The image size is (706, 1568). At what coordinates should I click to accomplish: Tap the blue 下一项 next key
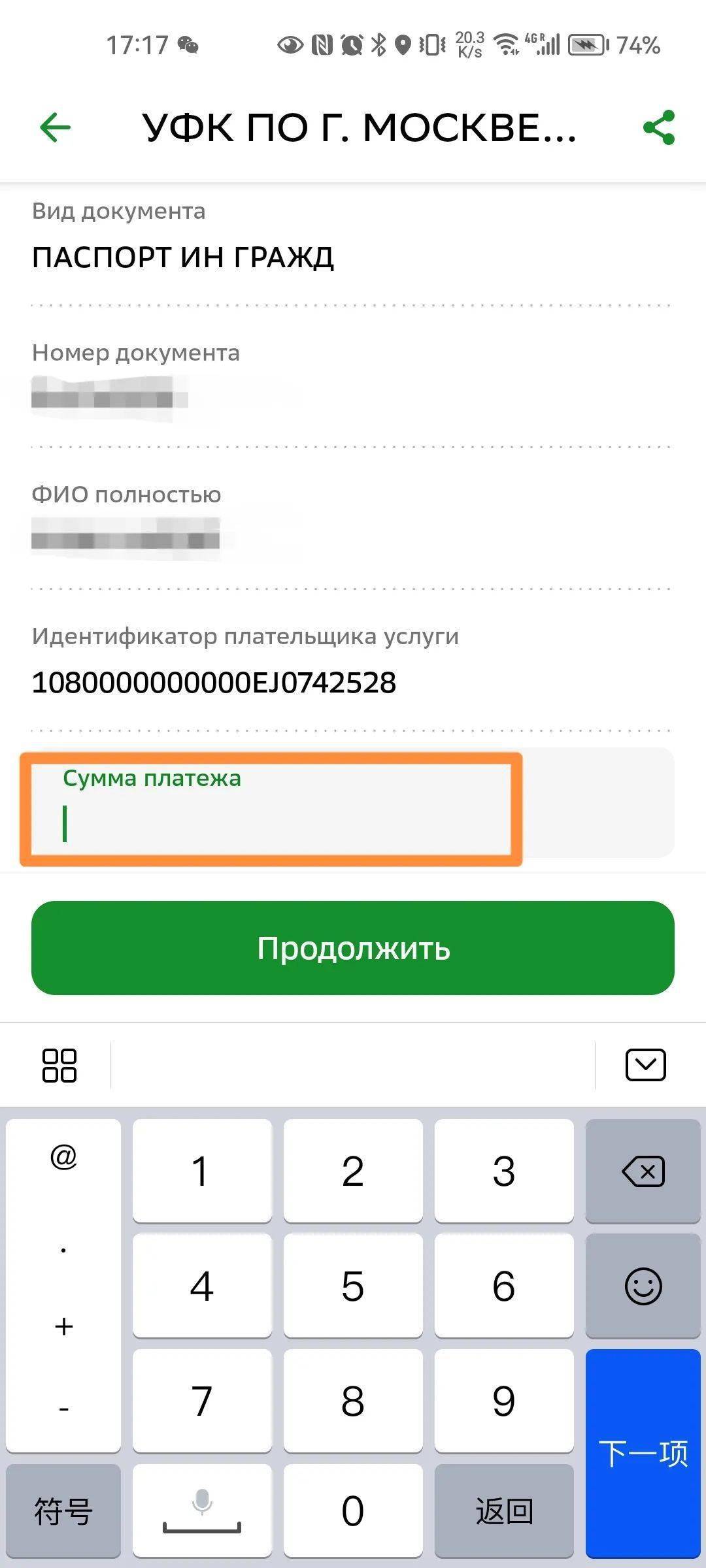(x=643, y=1454)
